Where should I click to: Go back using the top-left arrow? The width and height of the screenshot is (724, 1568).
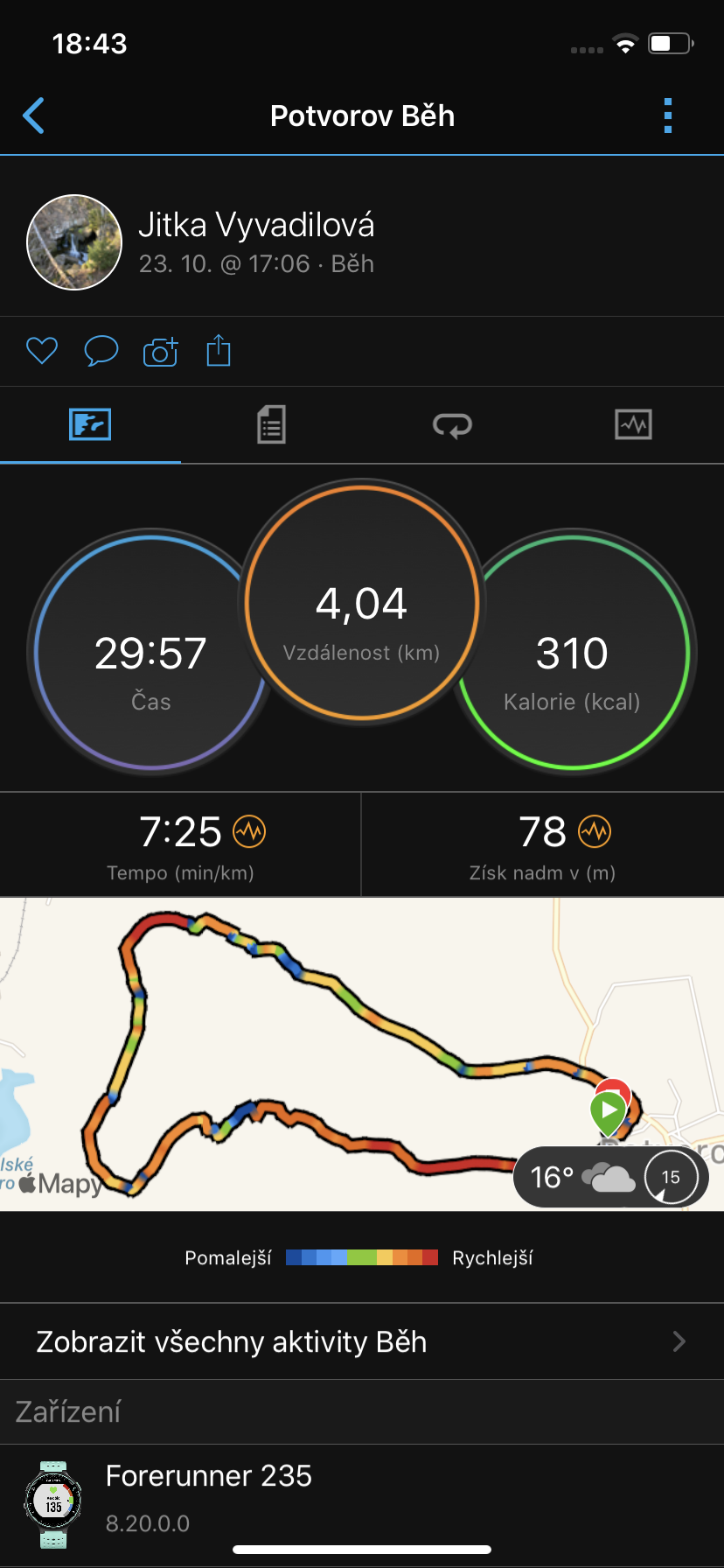33,115
